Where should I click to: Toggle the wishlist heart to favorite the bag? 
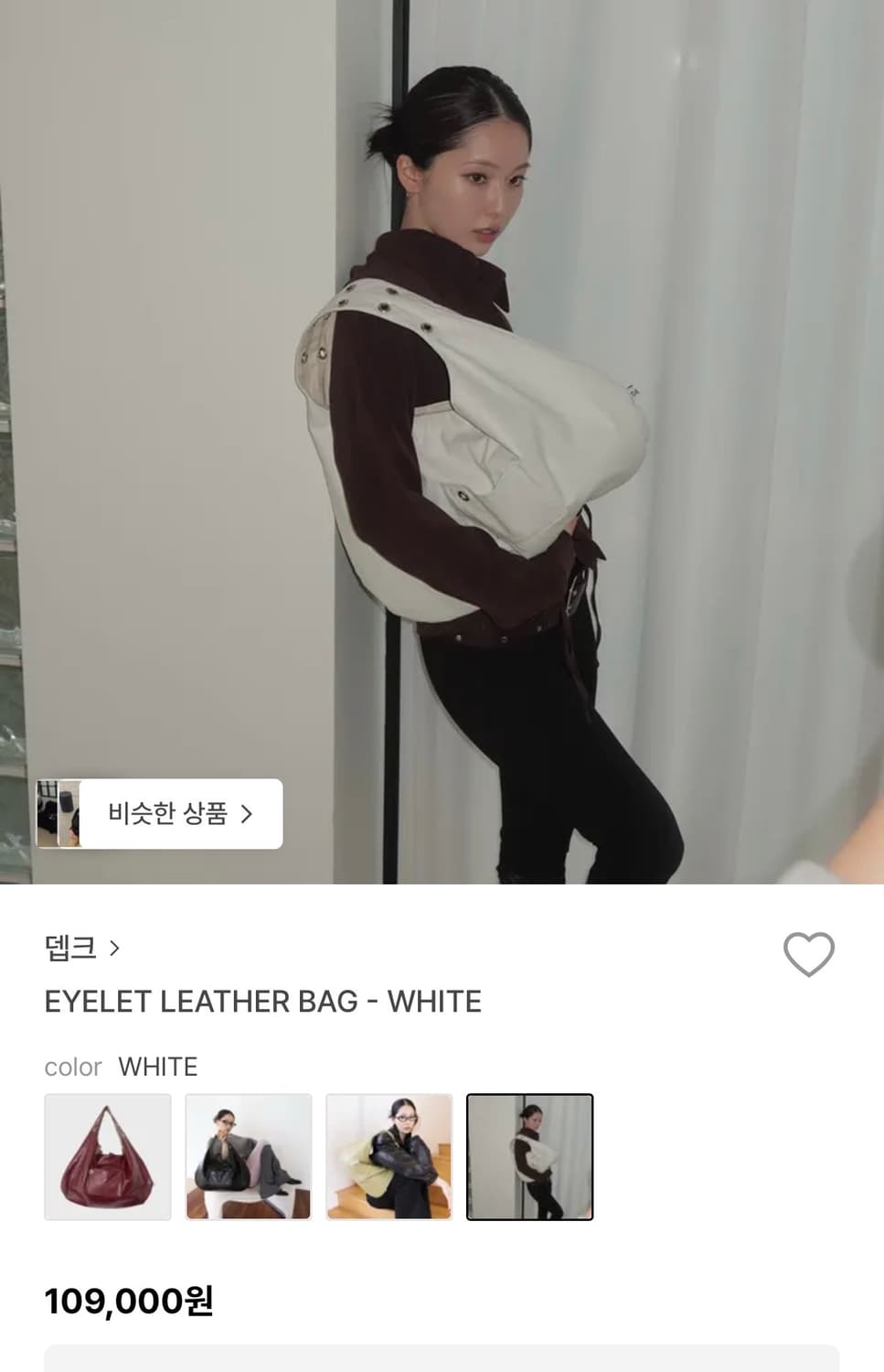808,955
